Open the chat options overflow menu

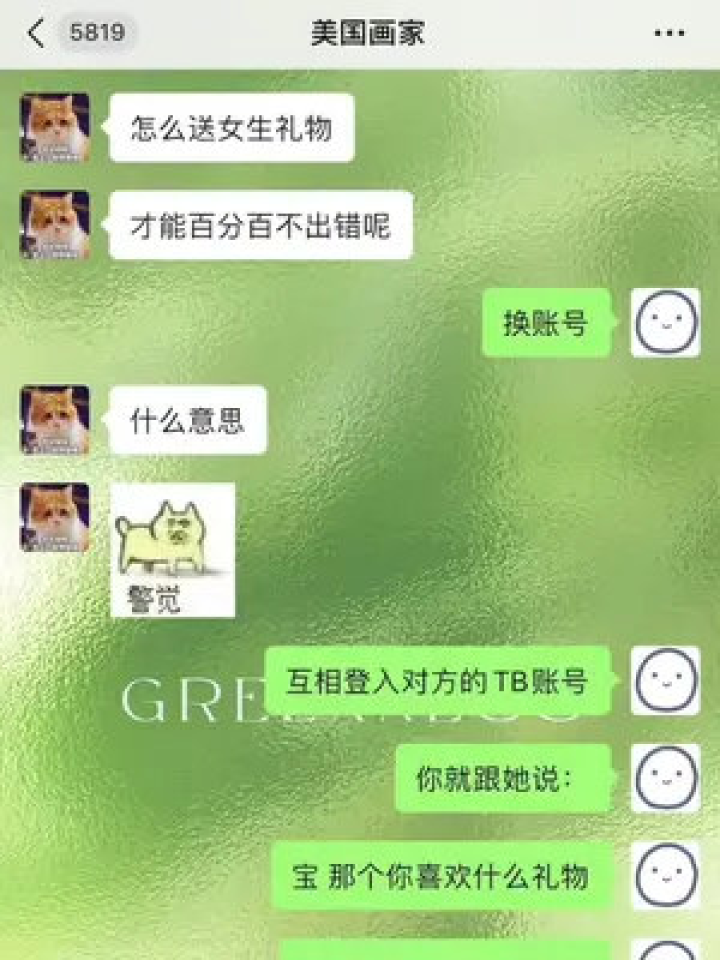(669, 33)
